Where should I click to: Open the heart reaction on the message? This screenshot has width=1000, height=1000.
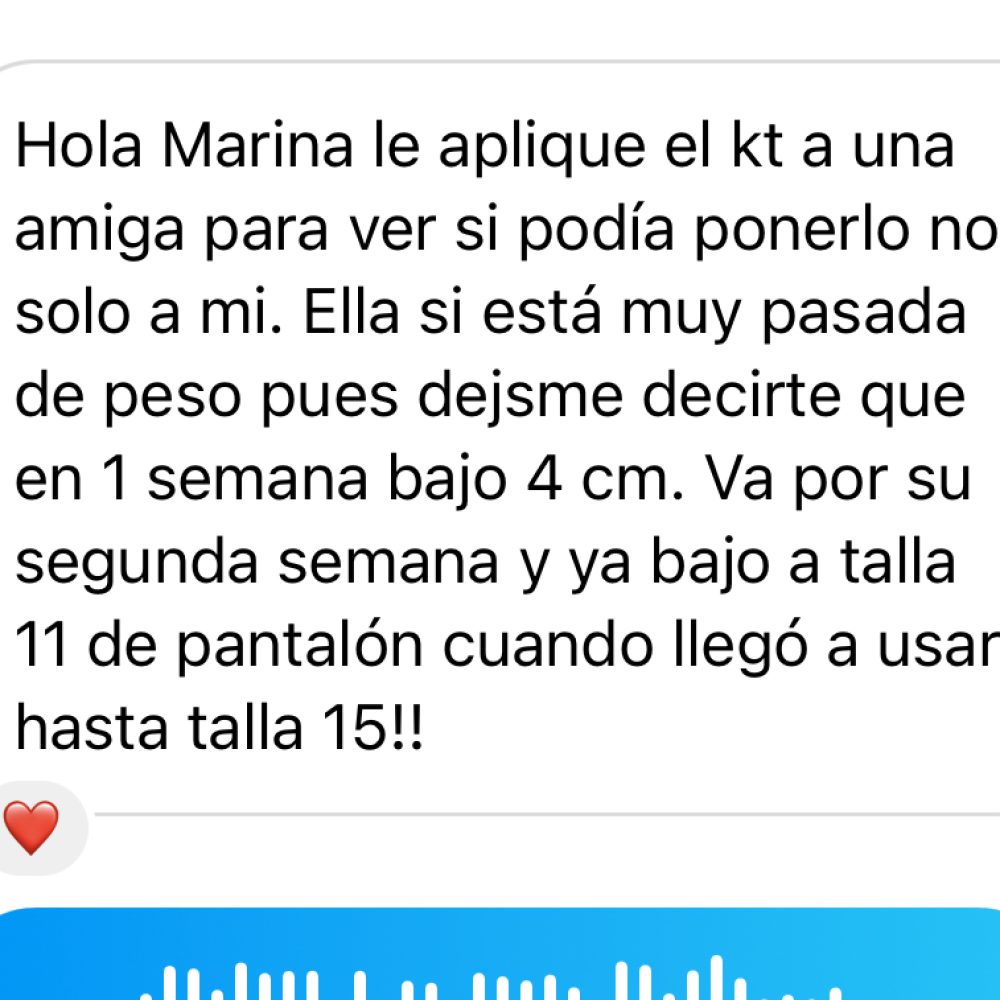coord(31,828)
